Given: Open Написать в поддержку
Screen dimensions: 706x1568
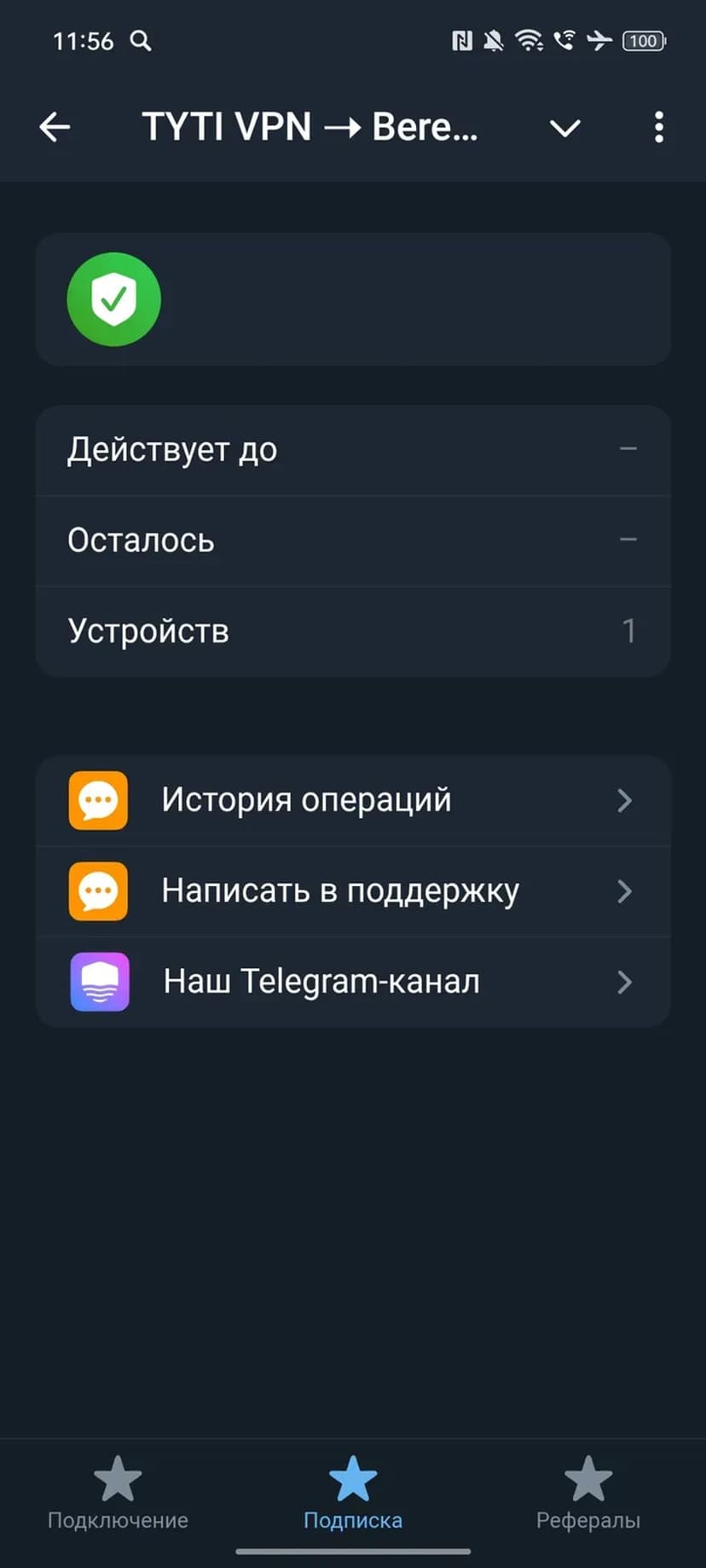Looking at the screenshot, I should [x=353, y=891].
